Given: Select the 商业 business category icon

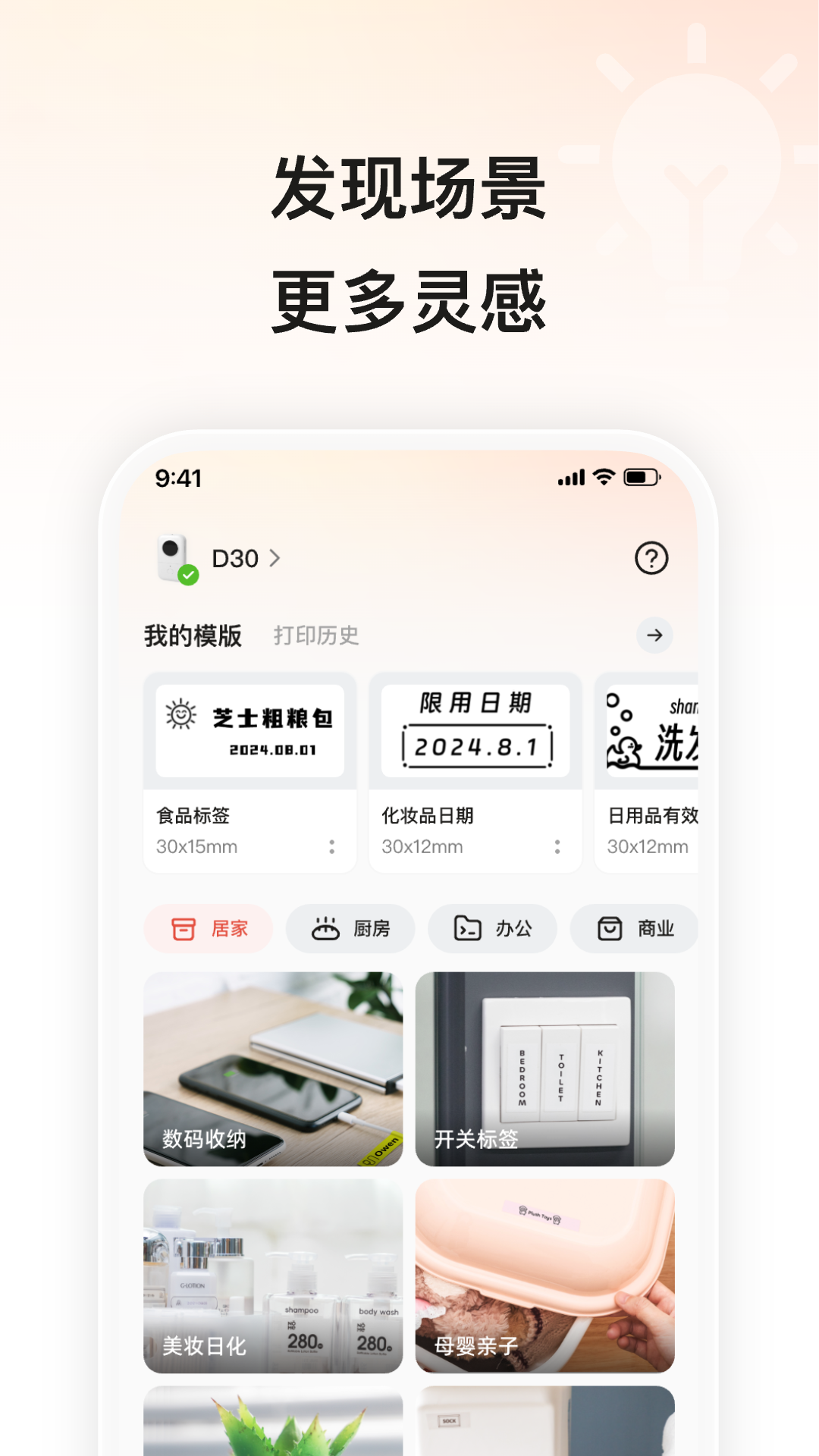Looking at the screenshot, I should point(607,928).
